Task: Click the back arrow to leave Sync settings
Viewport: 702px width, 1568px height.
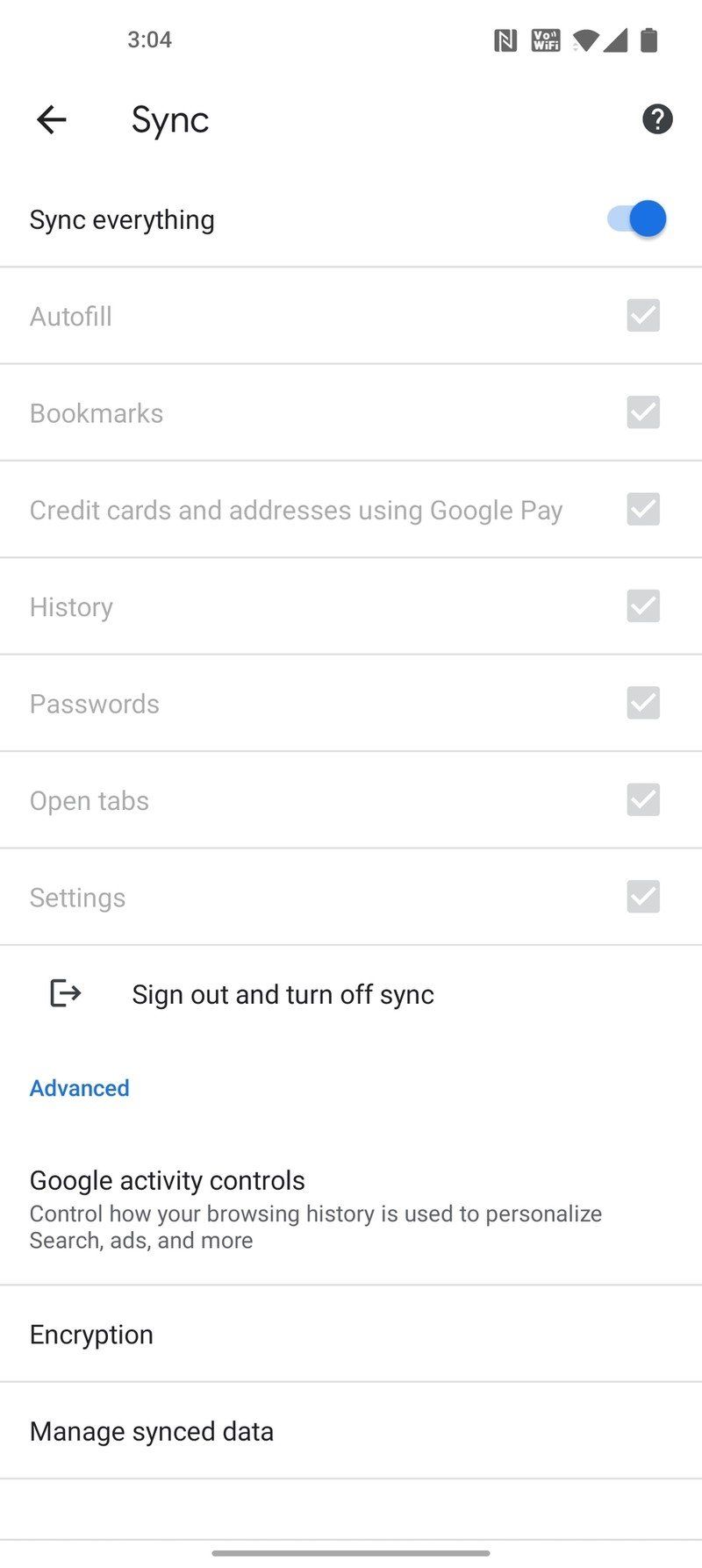Action: [x=50, y=119]
